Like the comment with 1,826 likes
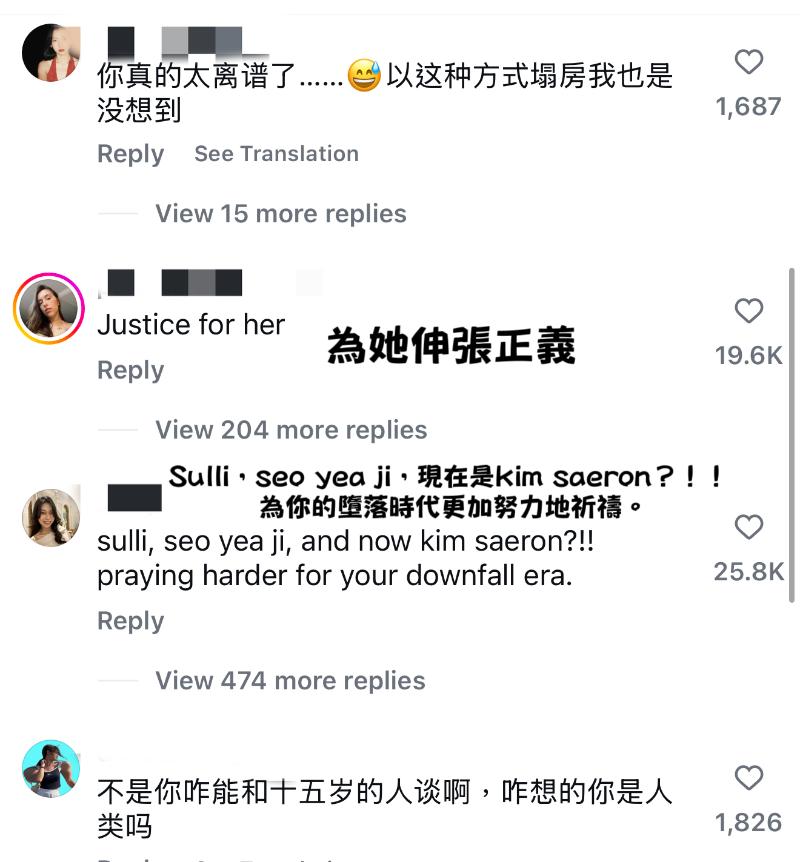 (749, 778)
